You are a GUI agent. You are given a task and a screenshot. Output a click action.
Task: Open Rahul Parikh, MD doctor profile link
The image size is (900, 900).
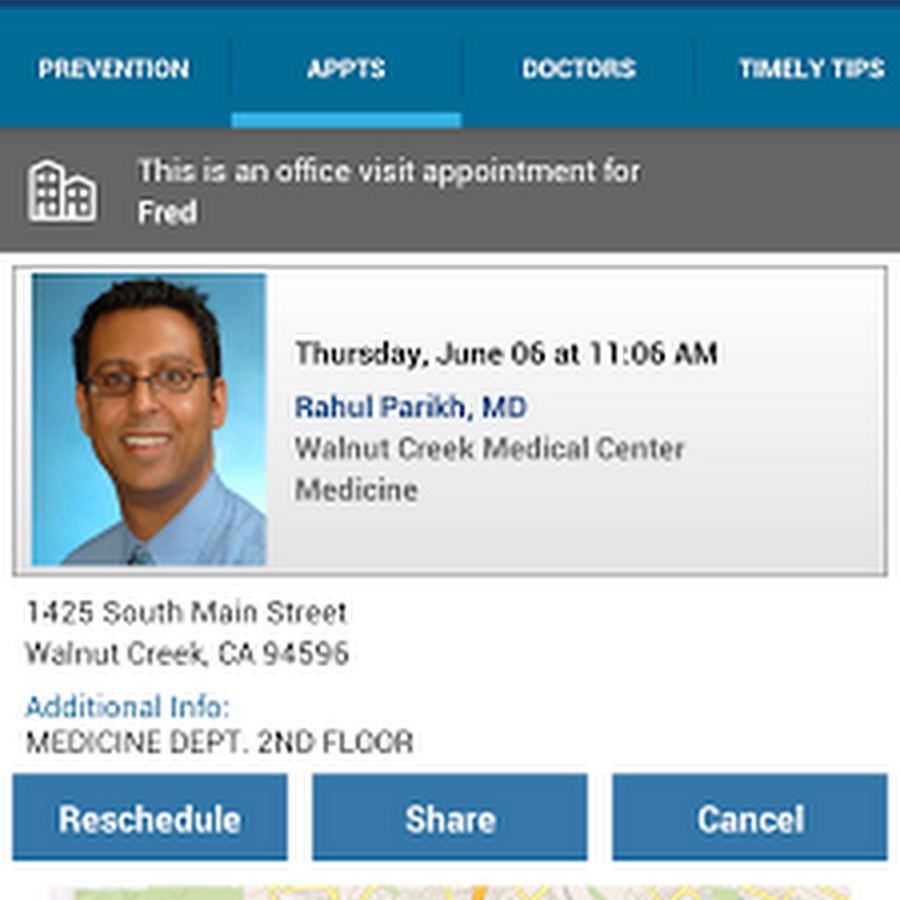pyautogui.click(x=410, y=408)
